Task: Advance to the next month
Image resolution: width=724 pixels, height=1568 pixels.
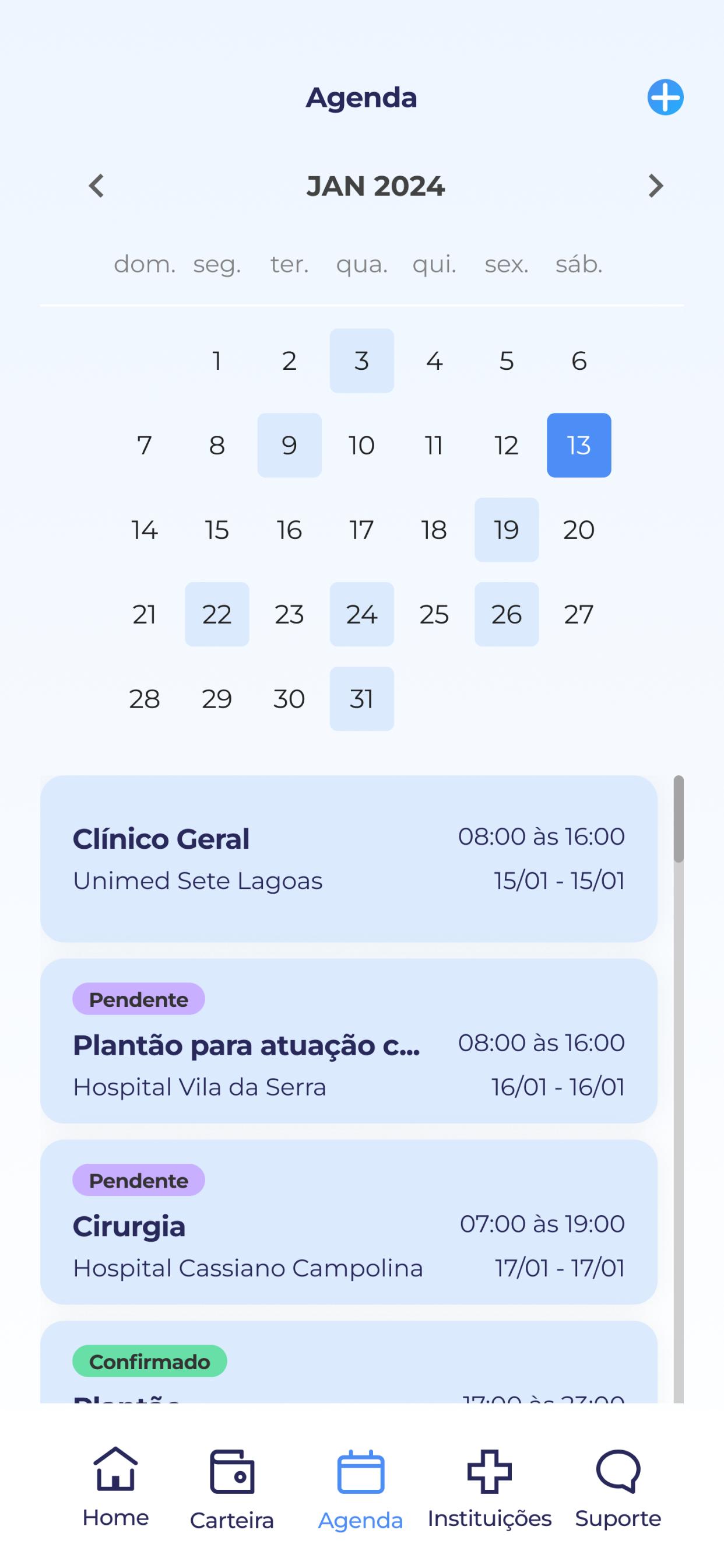Action: pos(655,186)
